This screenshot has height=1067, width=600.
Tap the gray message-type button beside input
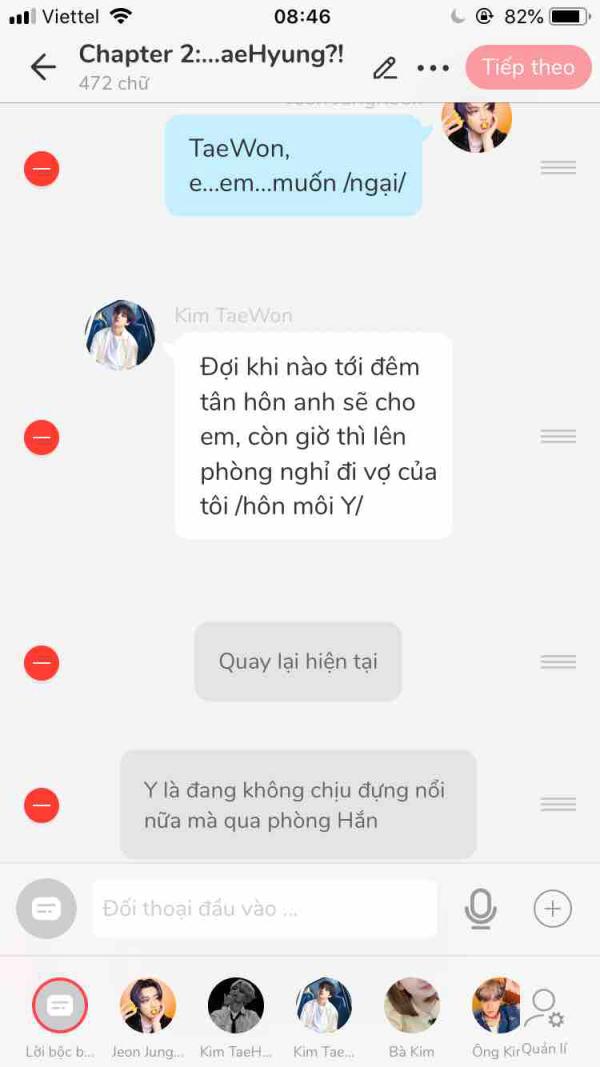tap(46, 908)
